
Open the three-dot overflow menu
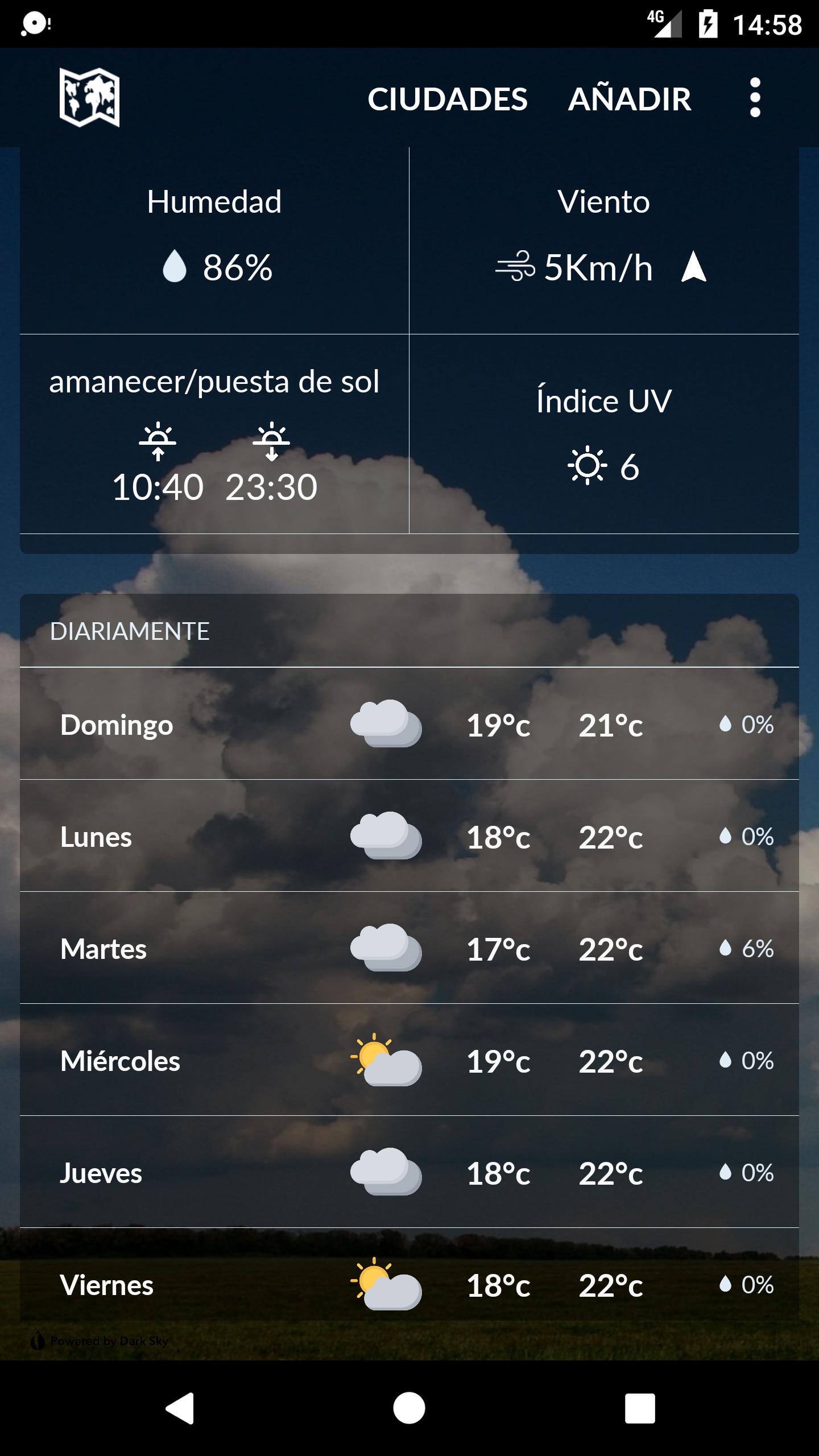[x=755, y=98]
